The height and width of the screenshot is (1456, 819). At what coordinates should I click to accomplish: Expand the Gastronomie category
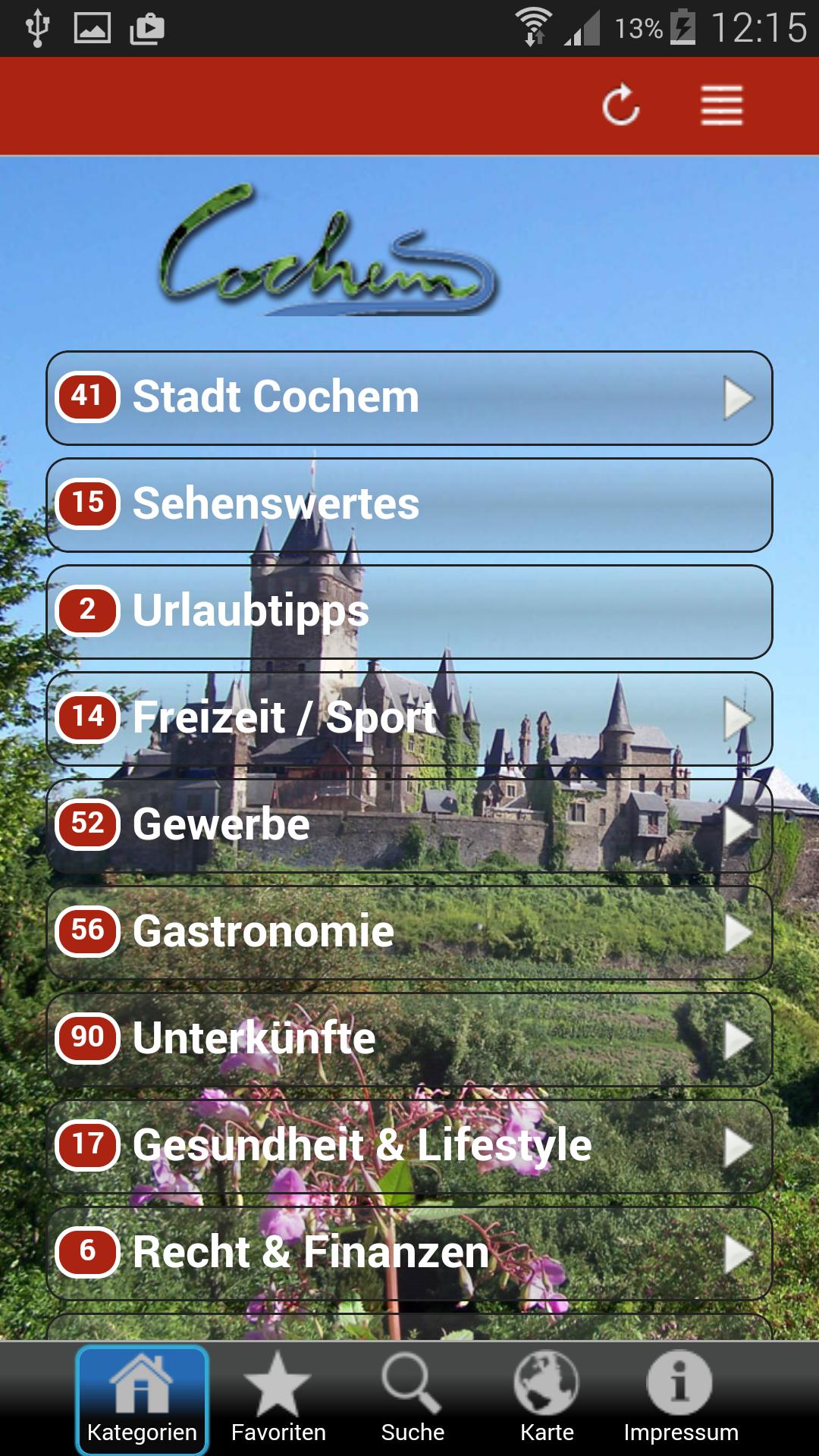409,932
